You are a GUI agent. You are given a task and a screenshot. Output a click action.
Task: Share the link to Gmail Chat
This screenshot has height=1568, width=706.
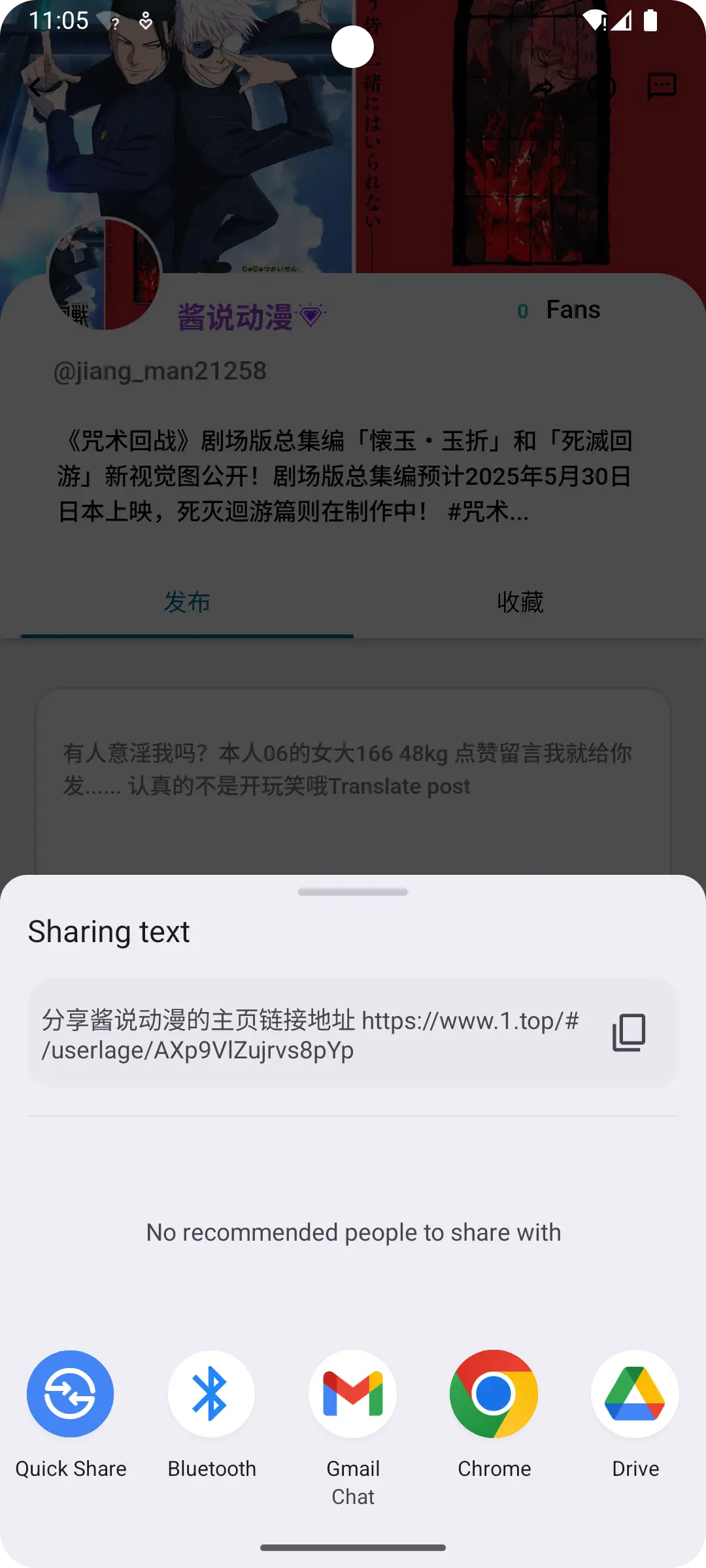[x=353, y=1394]
